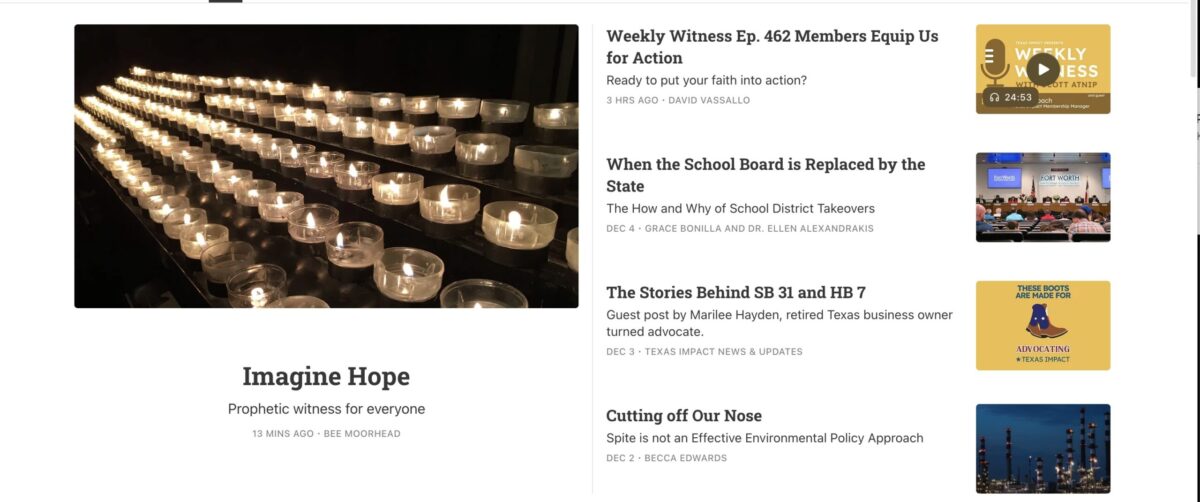
Task: Open the boots advocating thumbnail
Action: point(1043,325)
